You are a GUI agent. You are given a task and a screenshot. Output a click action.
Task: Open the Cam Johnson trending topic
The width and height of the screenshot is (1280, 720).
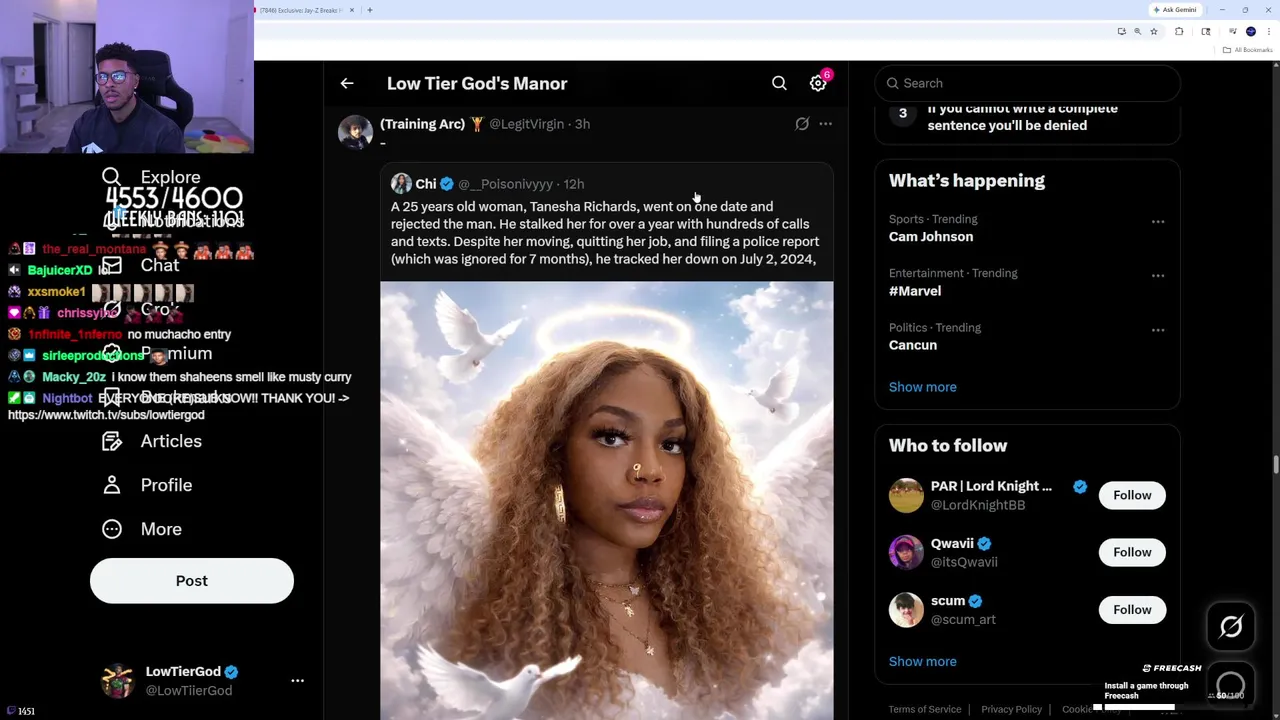931,237
